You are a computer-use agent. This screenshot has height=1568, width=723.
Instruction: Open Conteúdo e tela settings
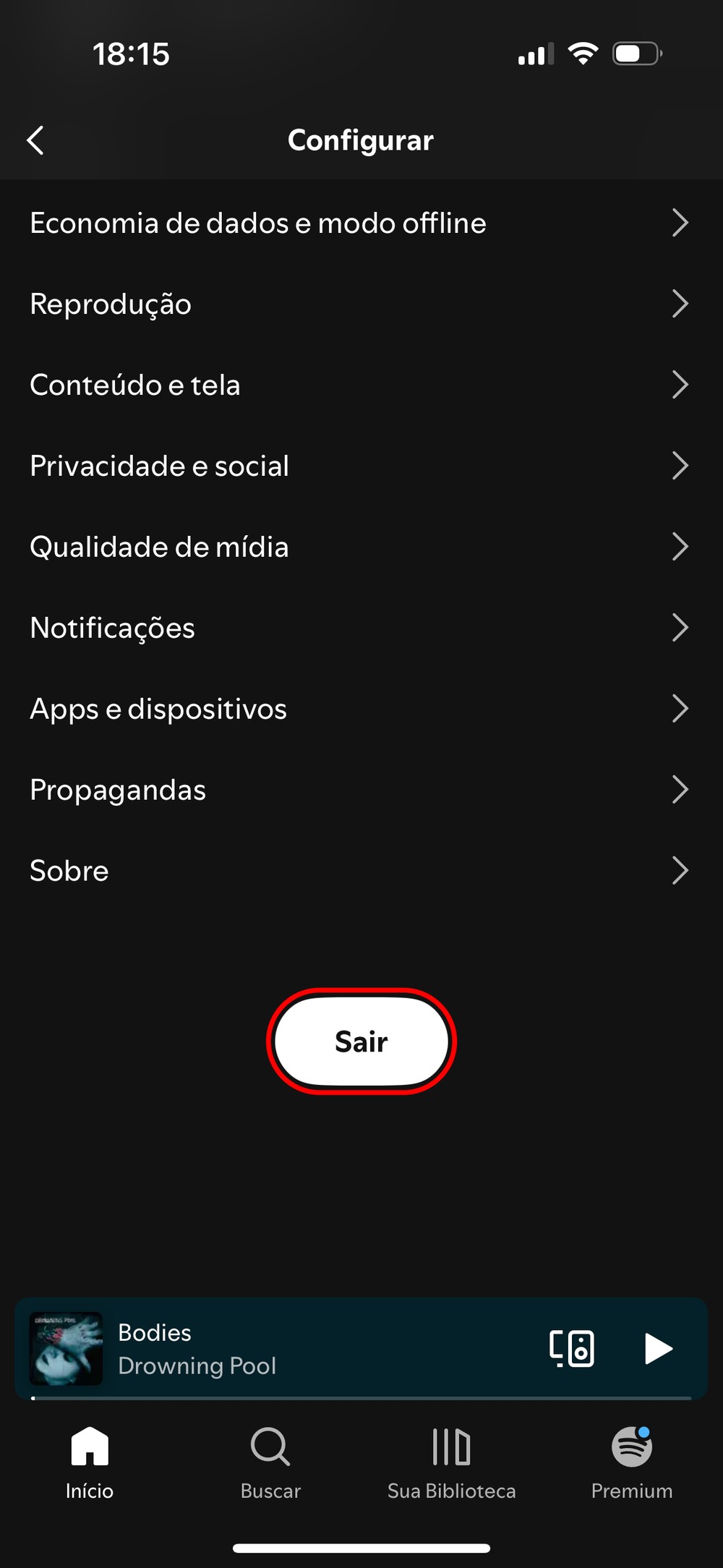pyautogui.click(x=359, y=385)
